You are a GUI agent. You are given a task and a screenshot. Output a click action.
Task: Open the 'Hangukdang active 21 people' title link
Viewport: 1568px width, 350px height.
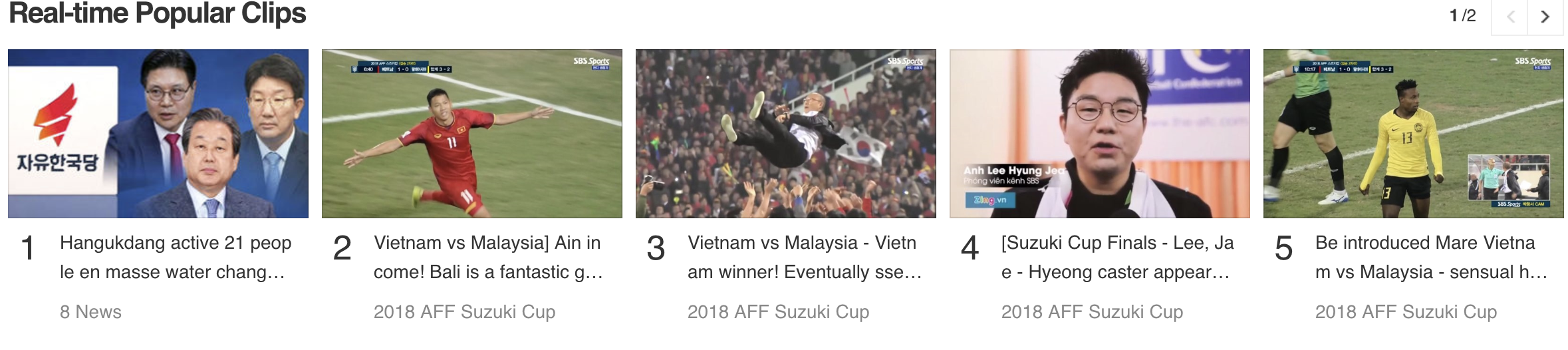point(175,258)
